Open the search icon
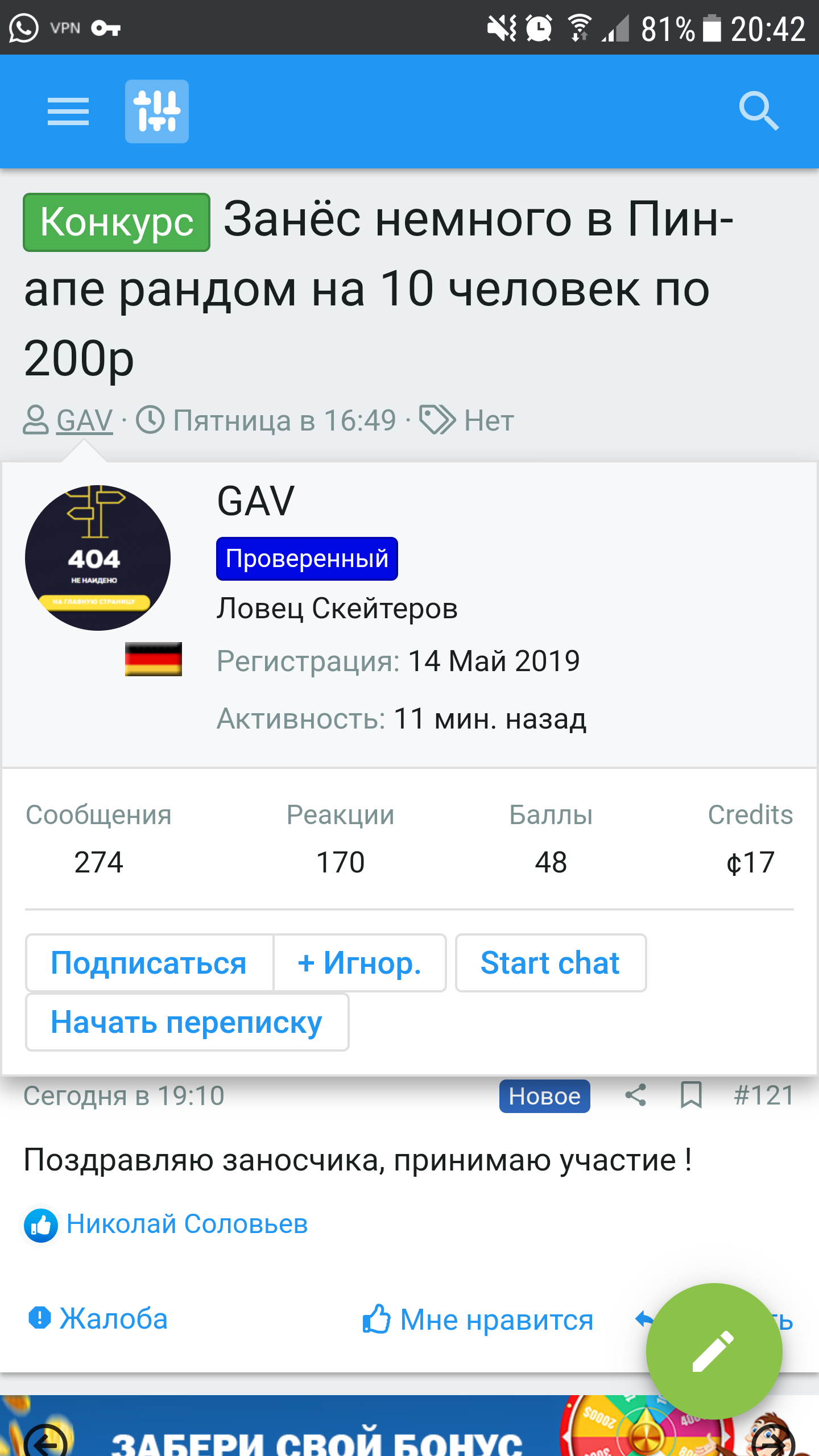This screenshot has width=819, height=1456. (x=759, y=111)
